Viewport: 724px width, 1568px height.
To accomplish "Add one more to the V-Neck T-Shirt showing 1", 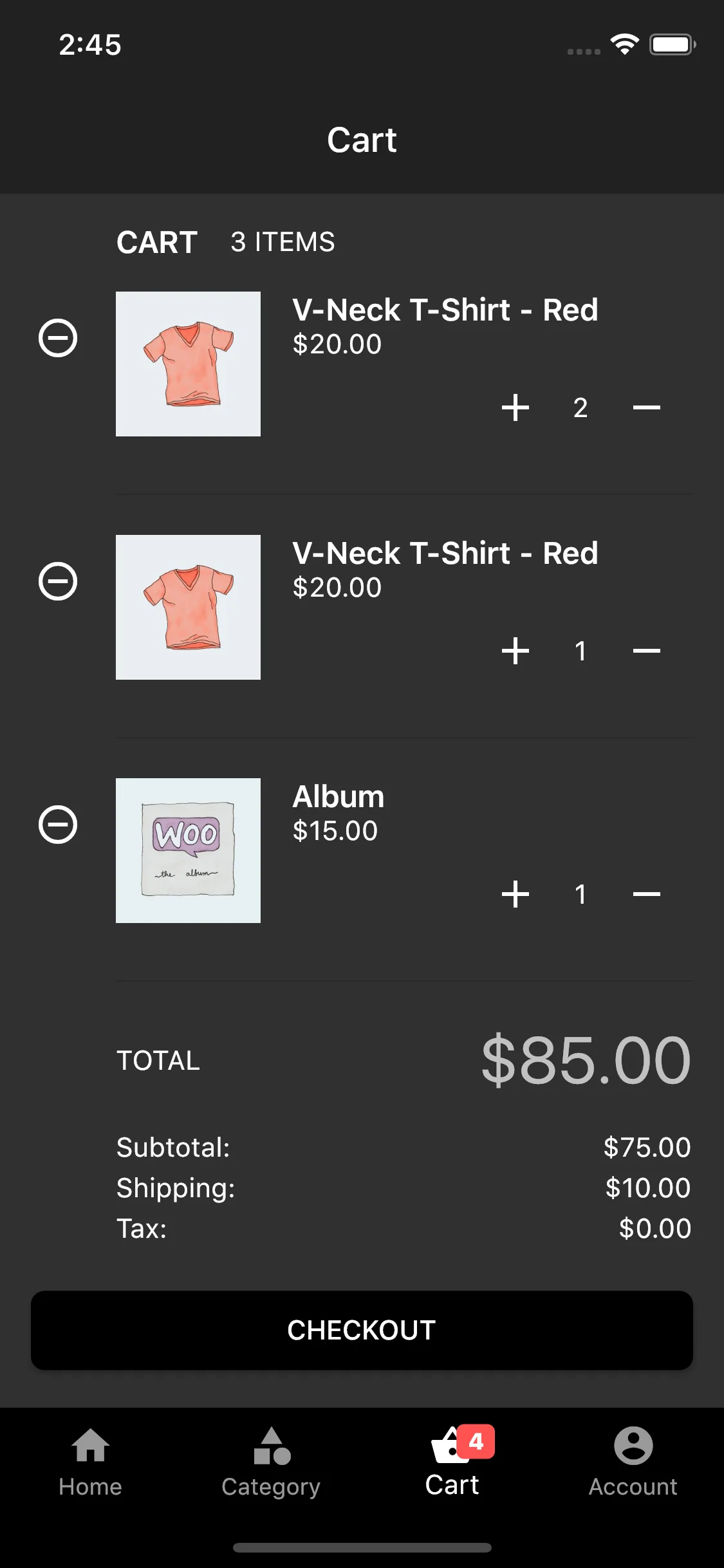I will 515,651.
